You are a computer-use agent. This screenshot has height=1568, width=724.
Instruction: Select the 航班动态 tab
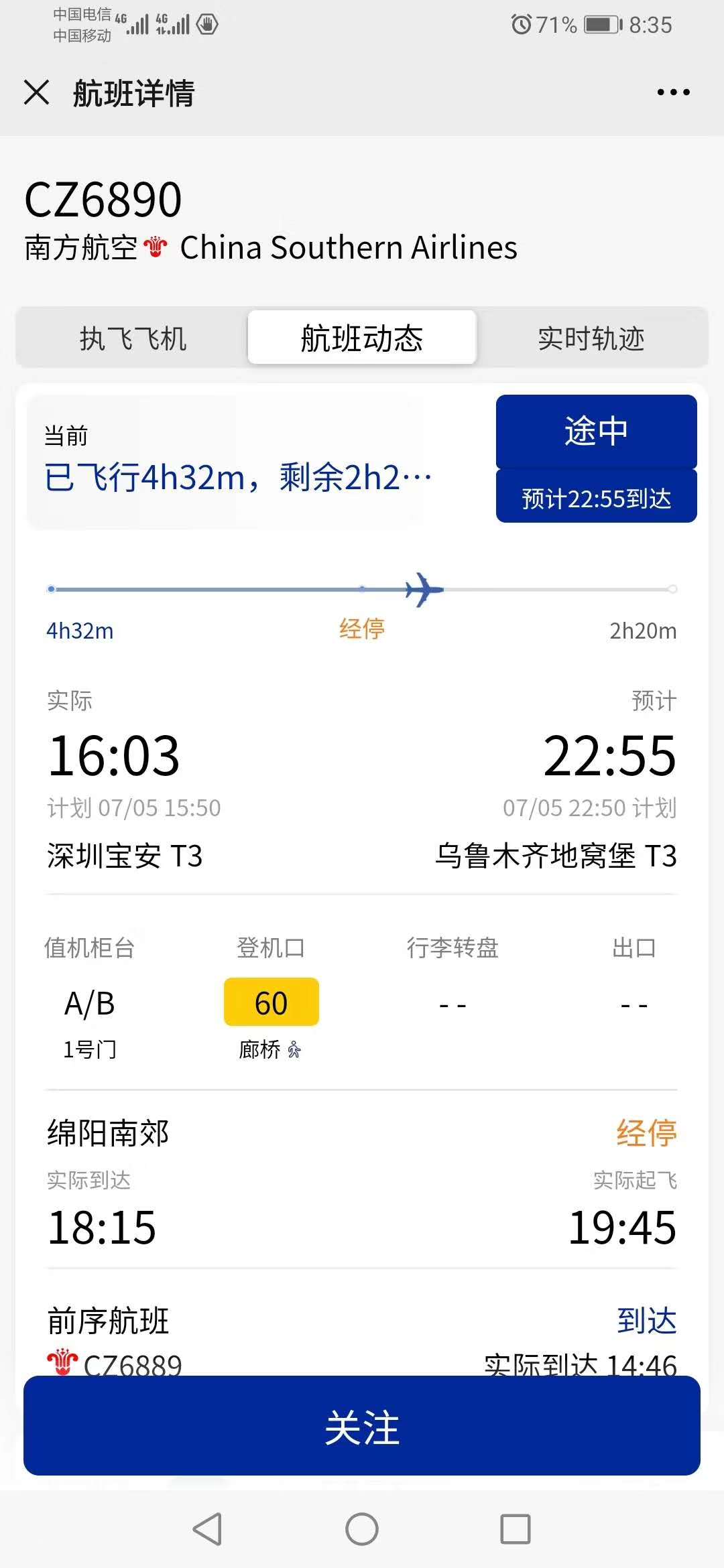[x=362, y=338]
